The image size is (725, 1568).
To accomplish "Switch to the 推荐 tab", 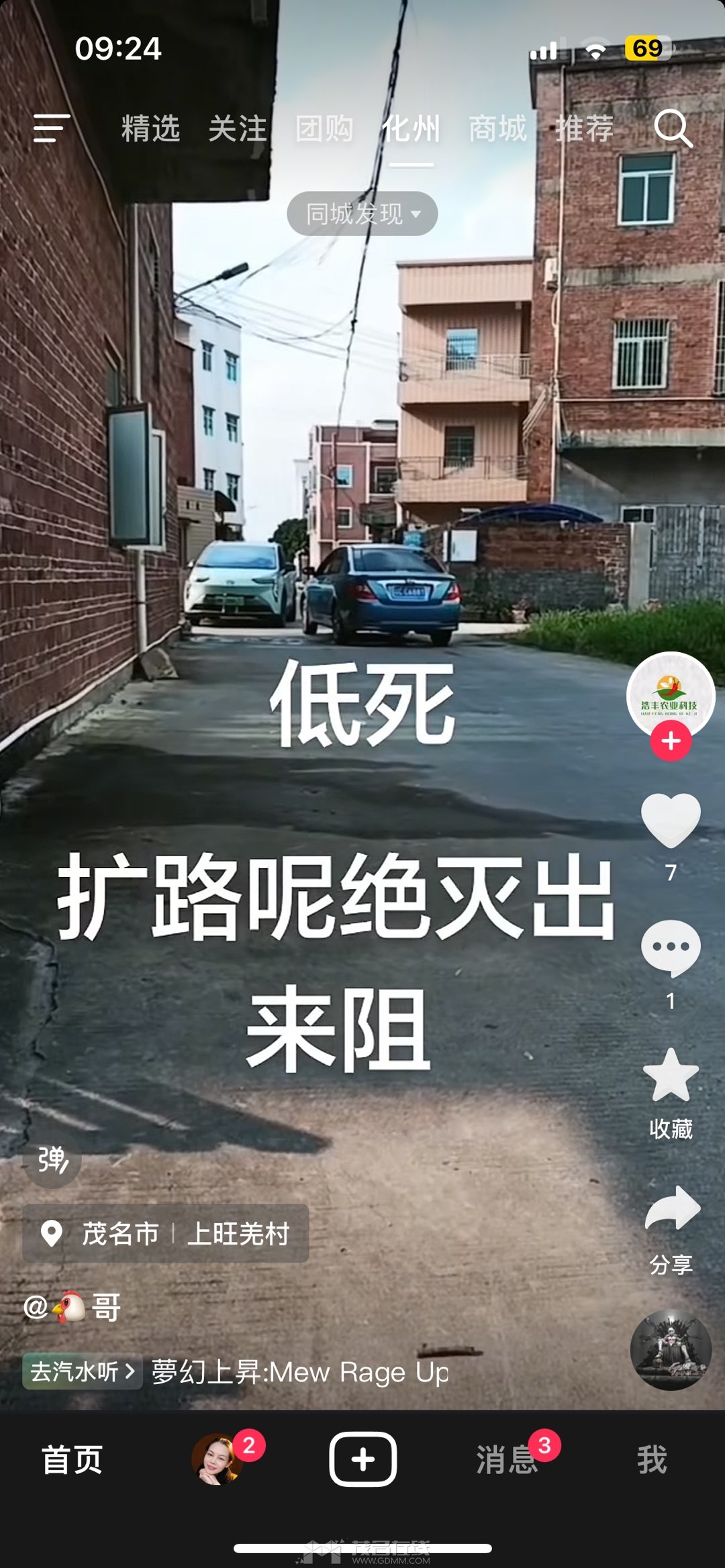I will [x=584, y=128].
